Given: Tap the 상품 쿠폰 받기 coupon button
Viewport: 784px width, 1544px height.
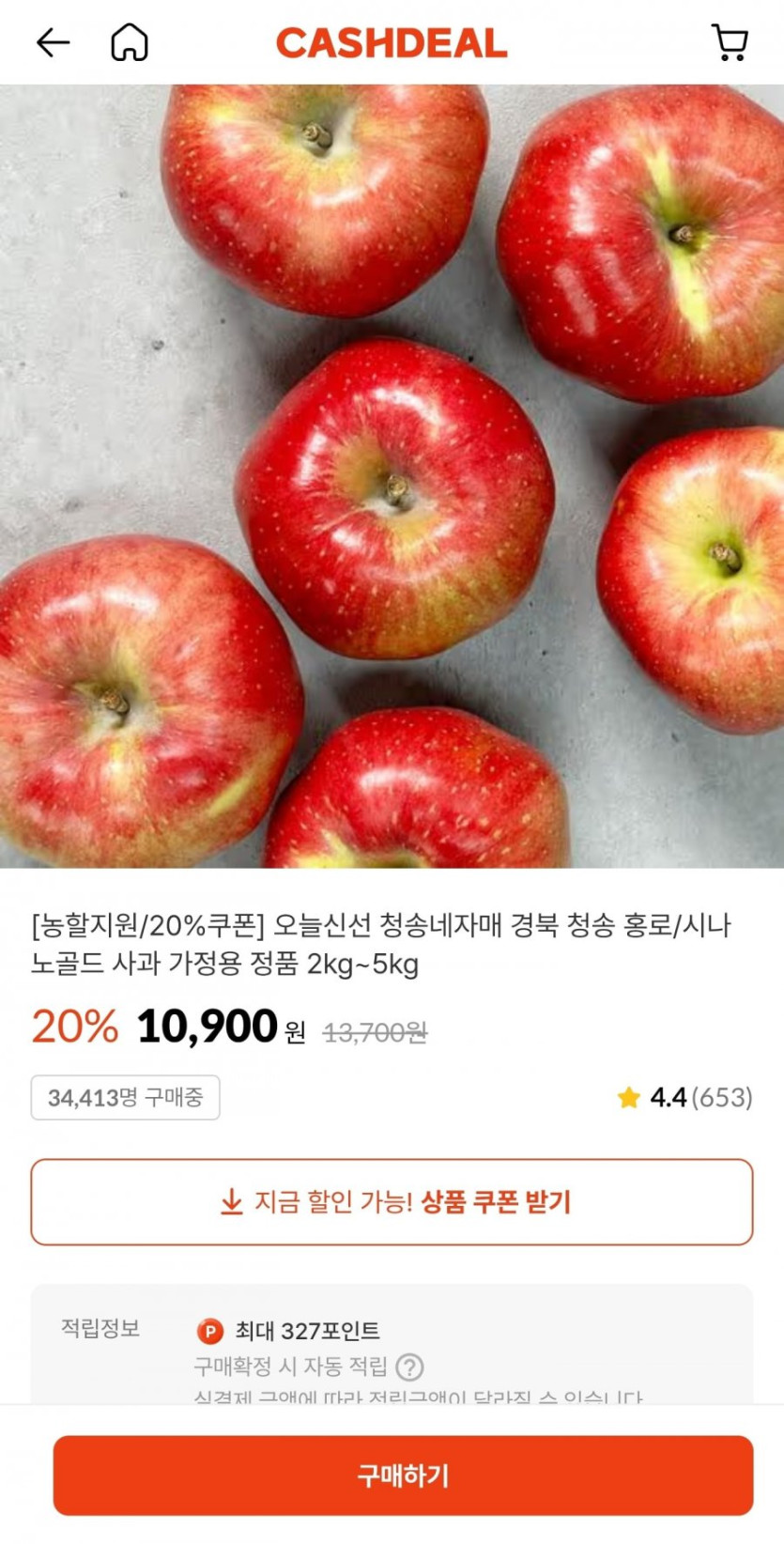Looking at the screenshot, I should tap(392, 1202).
